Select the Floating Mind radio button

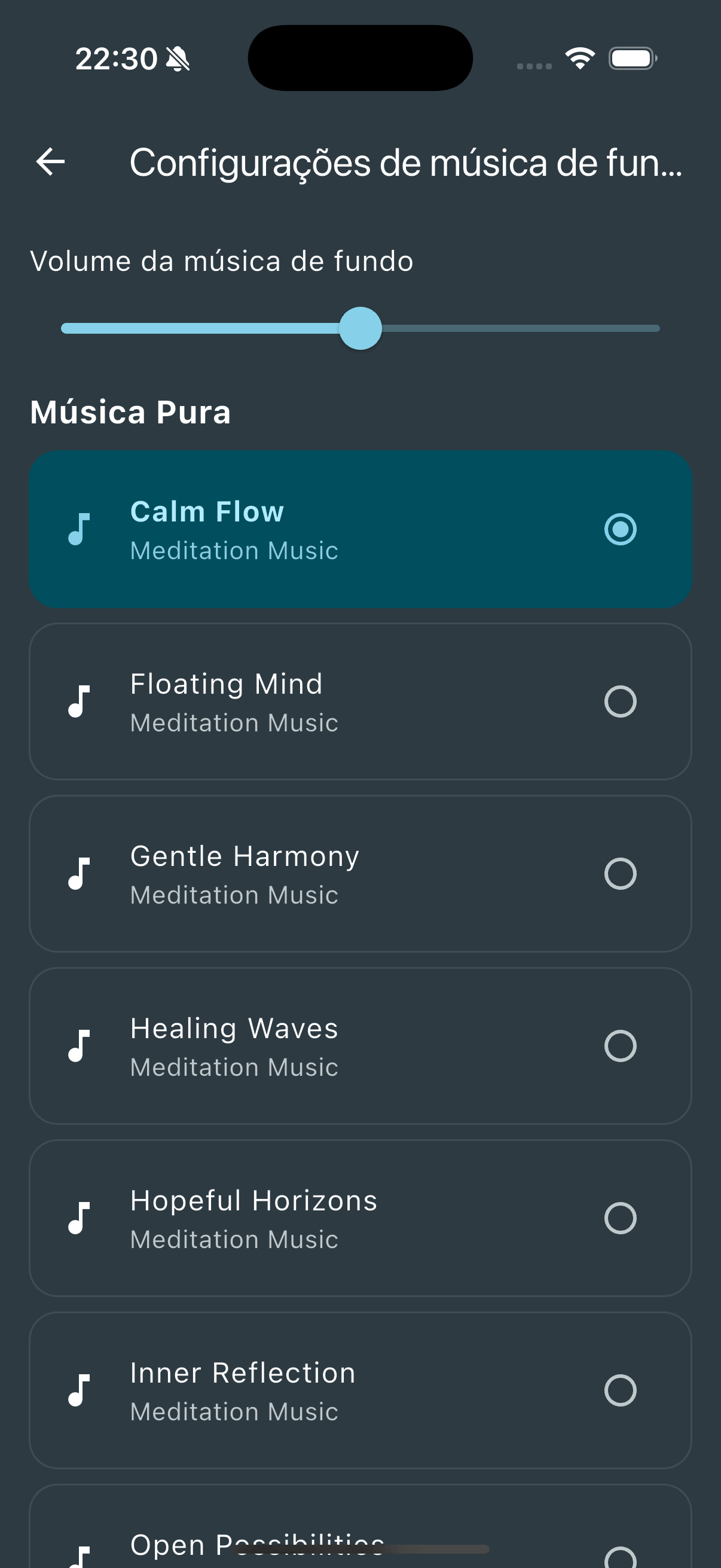click(x=620, y=701)
